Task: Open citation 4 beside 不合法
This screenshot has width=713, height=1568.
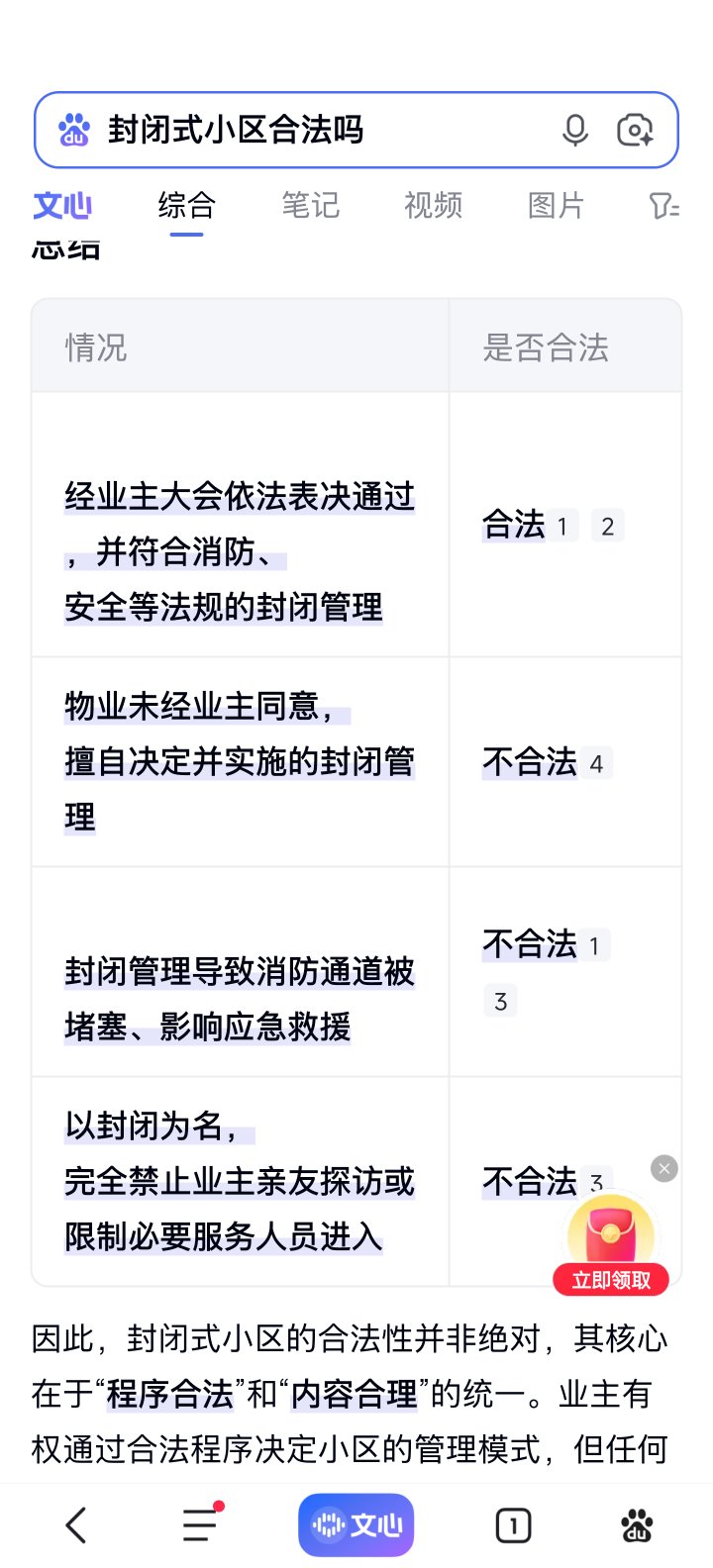Action: (x=596, y=764)
